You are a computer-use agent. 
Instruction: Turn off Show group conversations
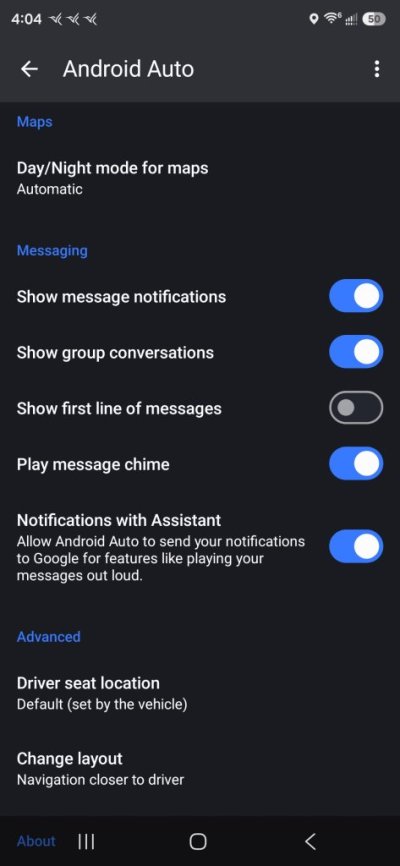tap(356, 352)
